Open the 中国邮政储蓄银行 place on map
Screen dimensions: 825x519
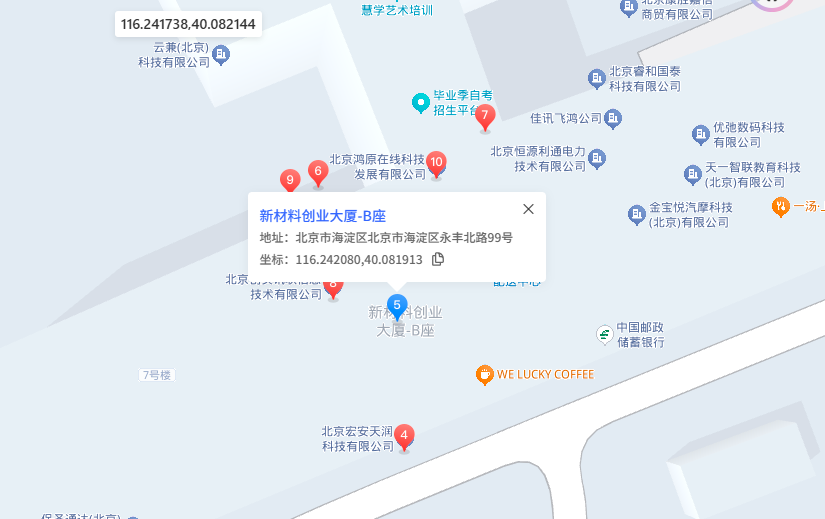604,334
